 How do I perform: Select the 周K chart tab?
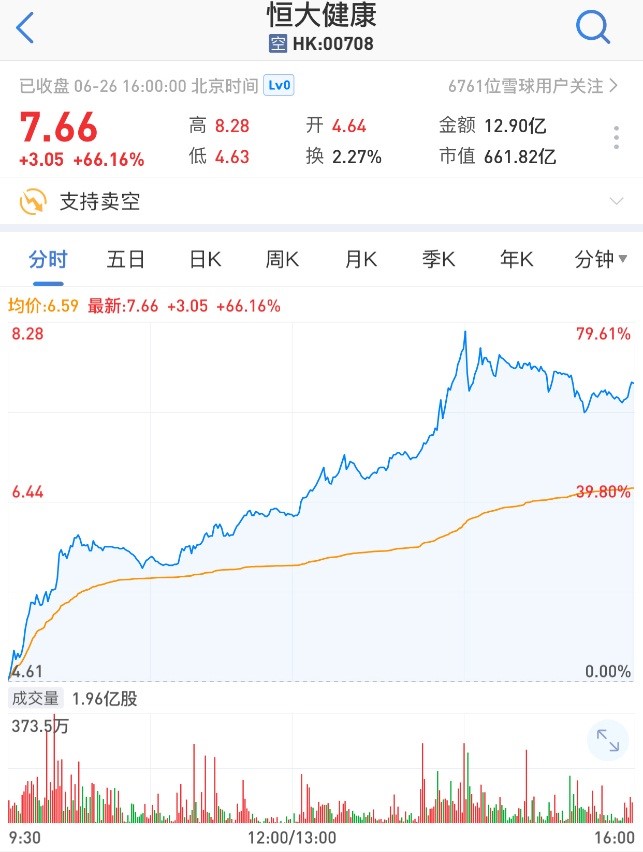pos(283,260)
